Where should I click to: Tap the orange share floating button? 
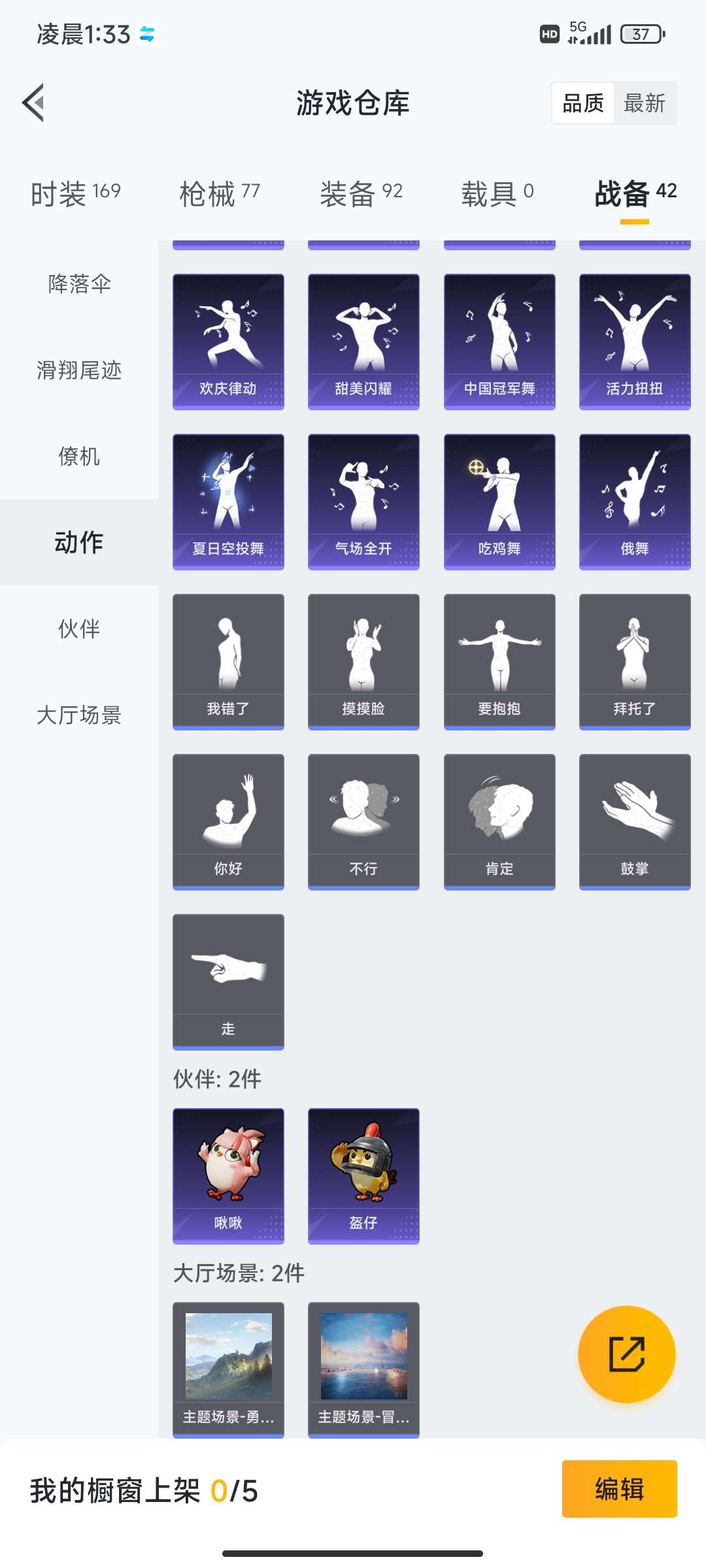pyautogui.click(x=626, y=1354)
